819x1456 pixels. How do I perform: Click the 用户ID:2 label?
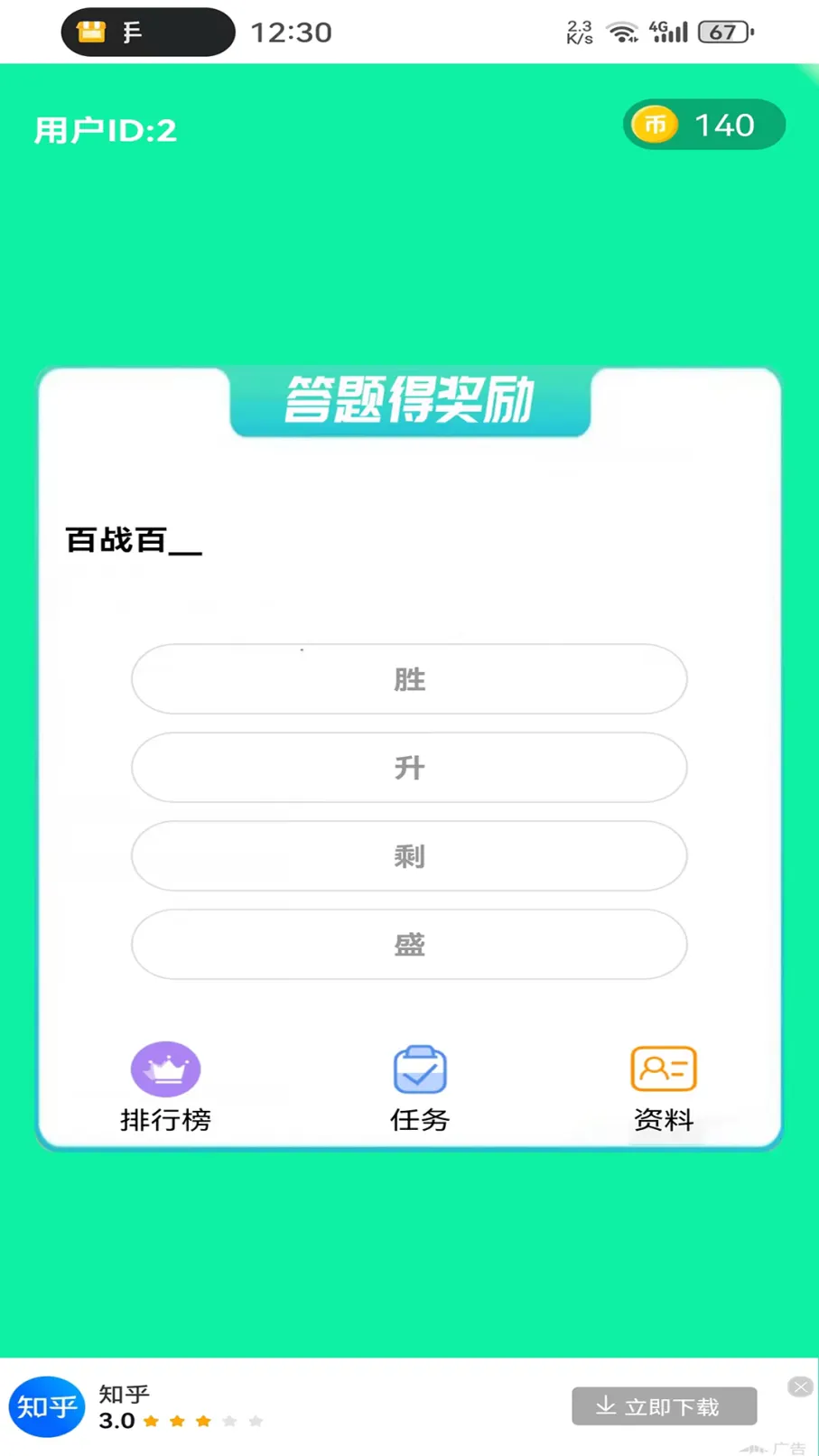(x=104, y=130)
